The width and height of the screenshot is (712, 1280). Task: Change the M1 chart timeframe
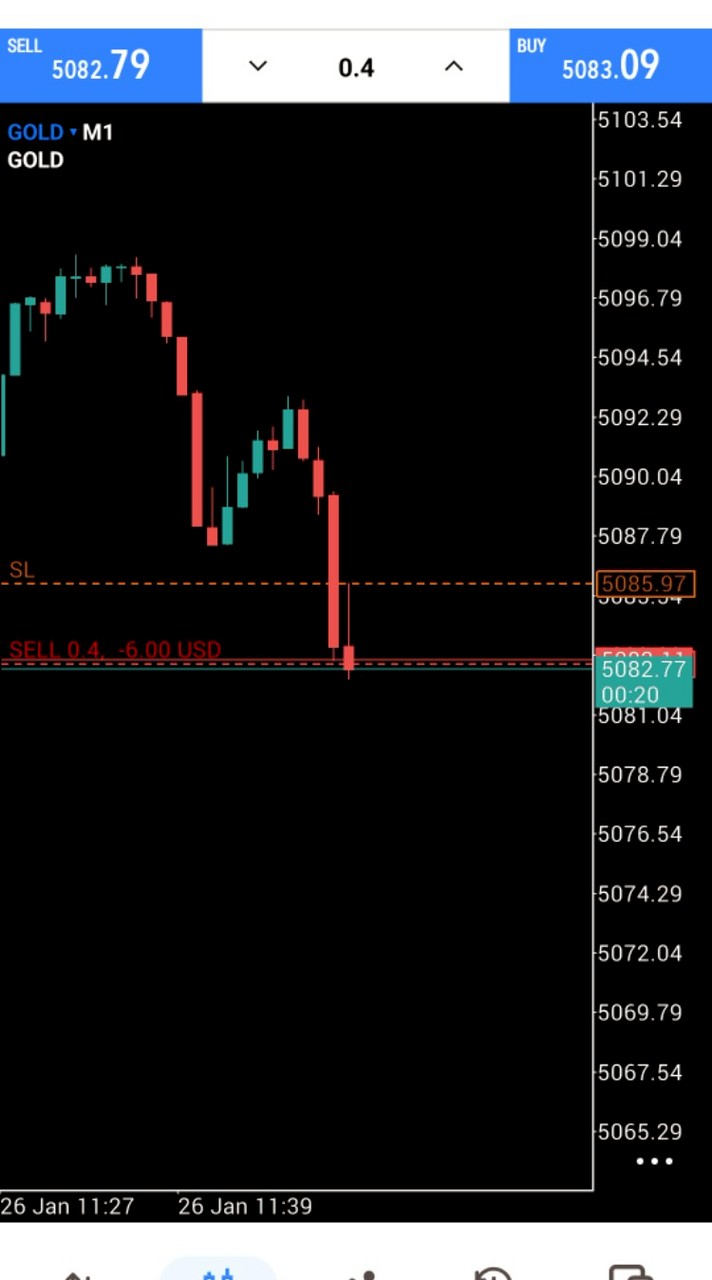(x=98, y=132)
